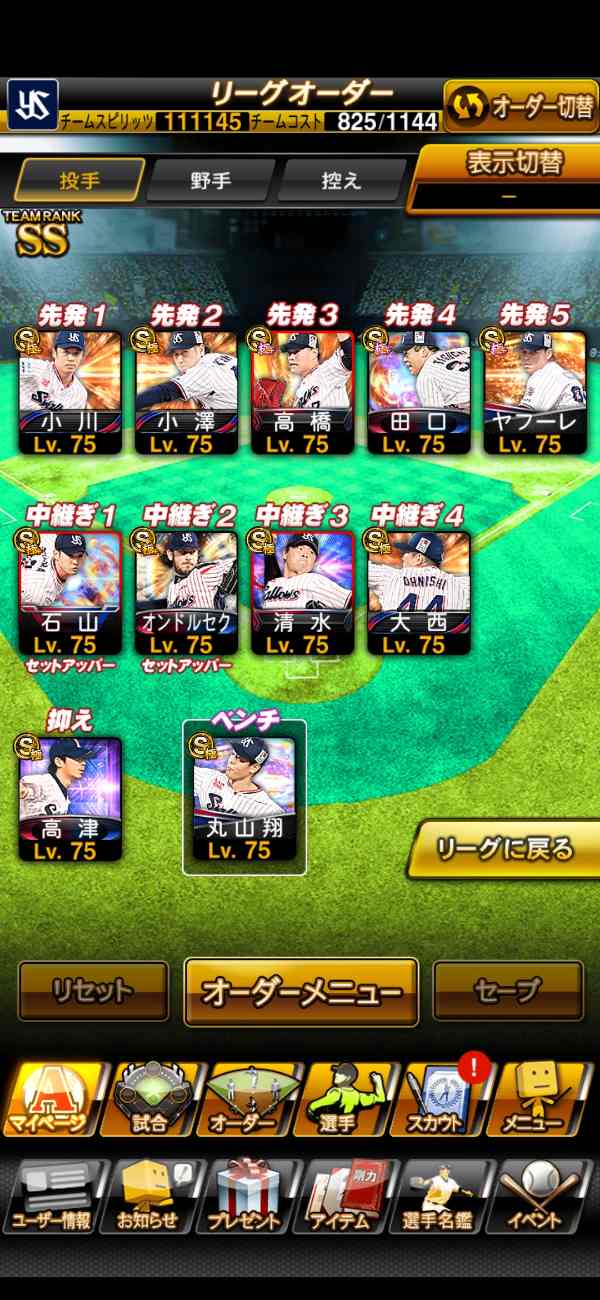Select reliever 大西 card

[418, 592]
